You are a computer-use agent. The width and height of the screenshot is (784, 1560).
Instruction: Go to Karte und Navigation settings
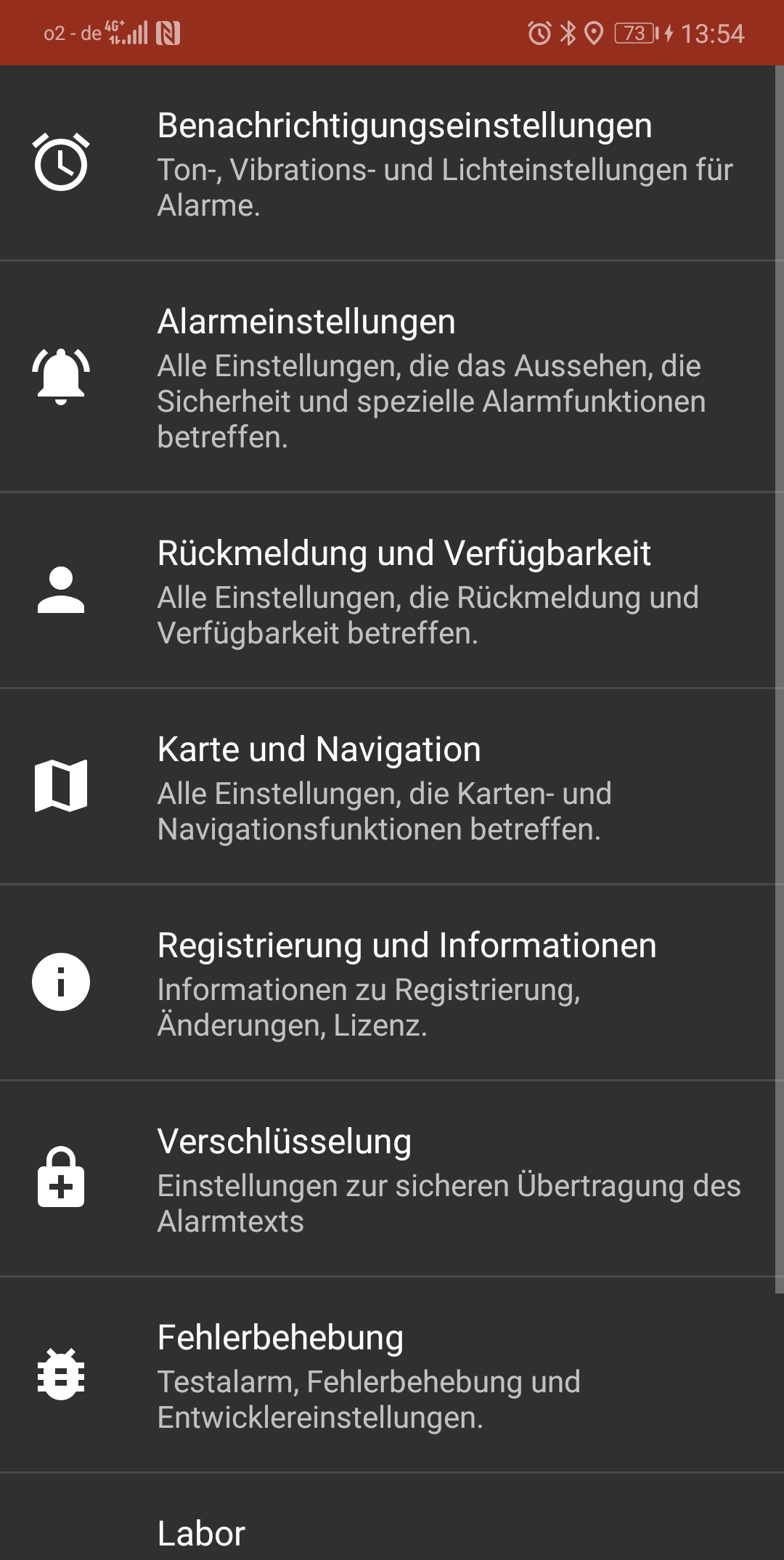pyautogui.click(x=392, y=786)
